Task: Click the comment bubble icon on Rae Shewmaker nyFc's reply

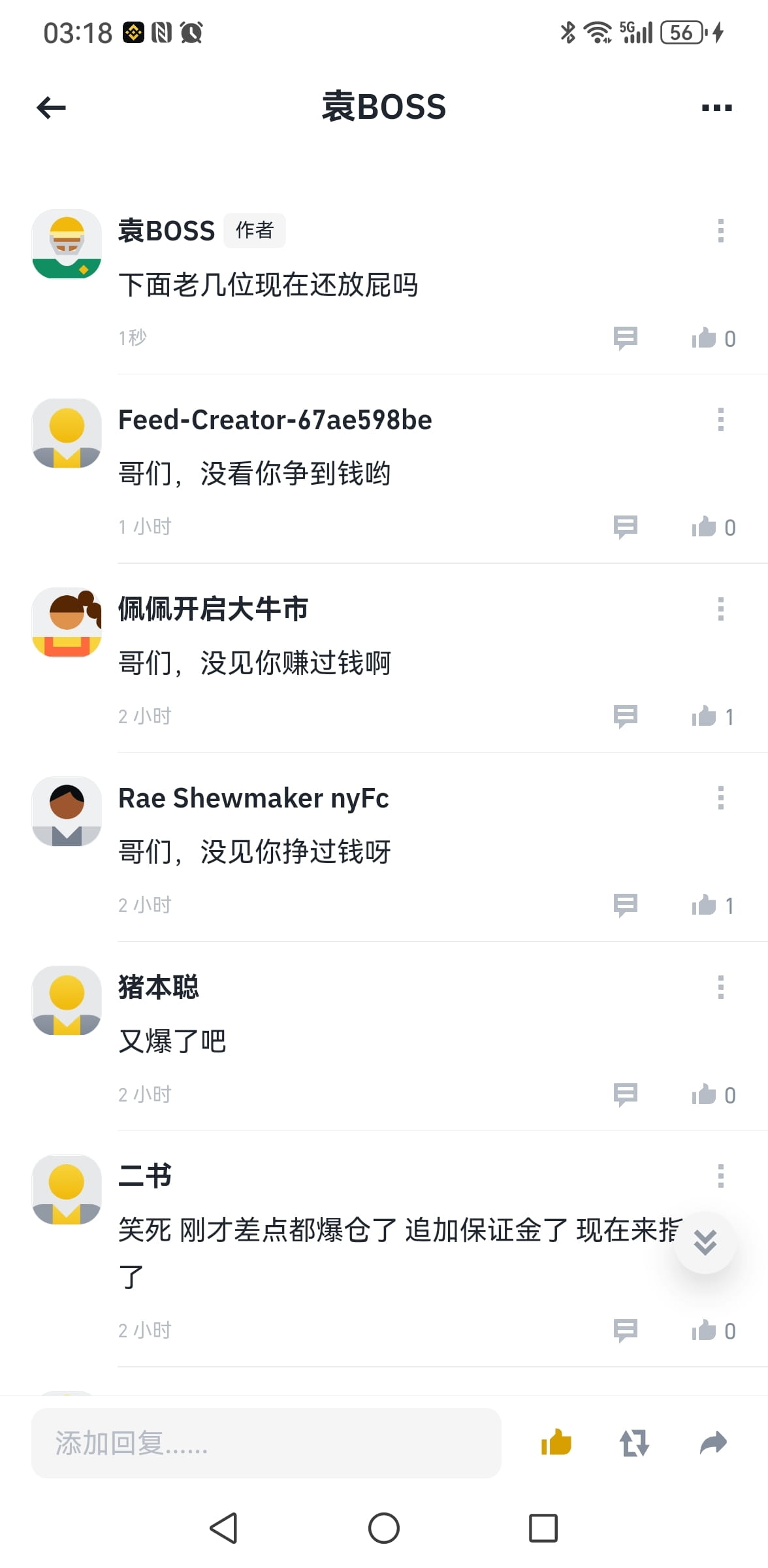Action: point(624,904)
